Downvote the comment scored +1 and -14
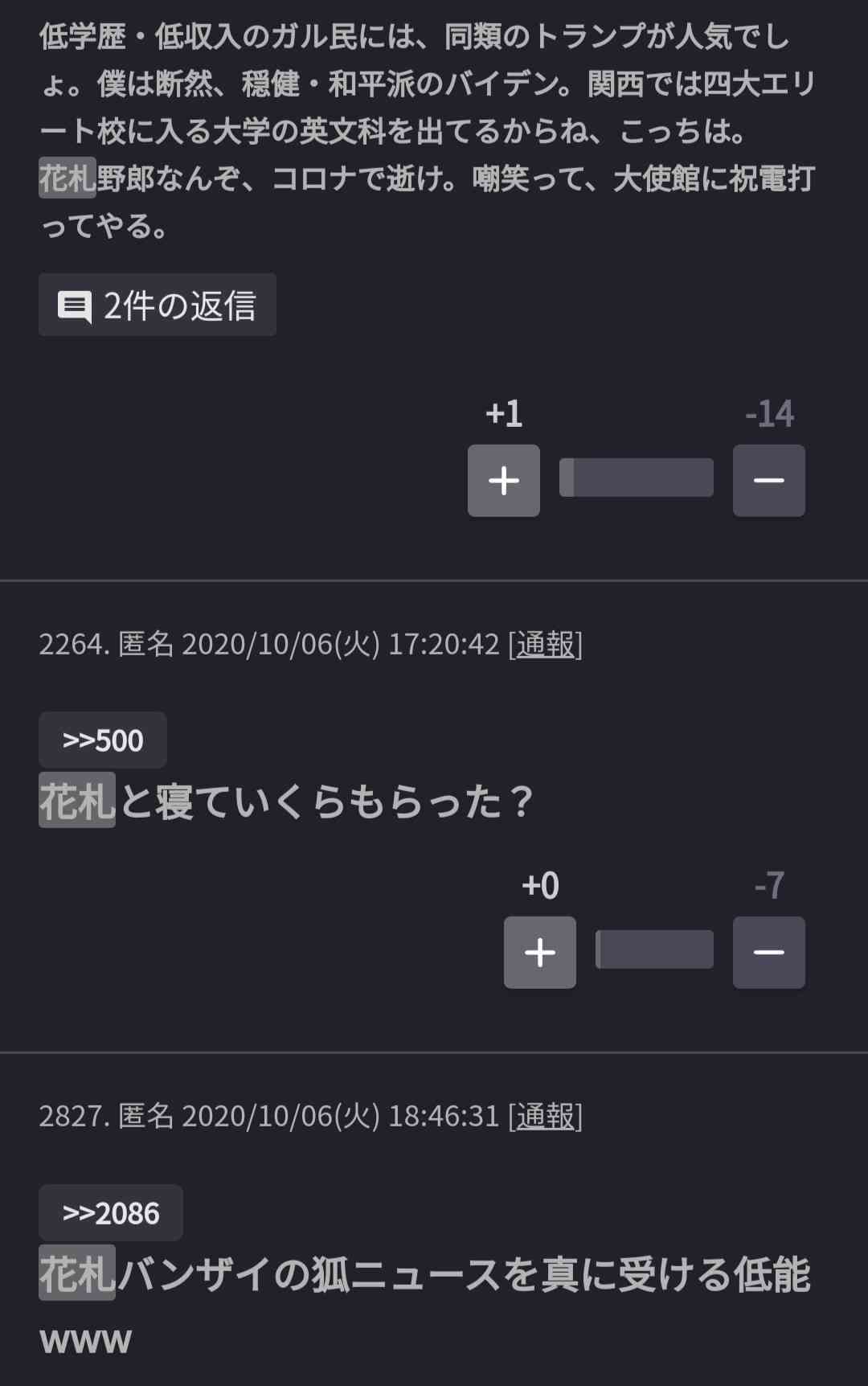The image size is (868, 1386). pos(768,481)
